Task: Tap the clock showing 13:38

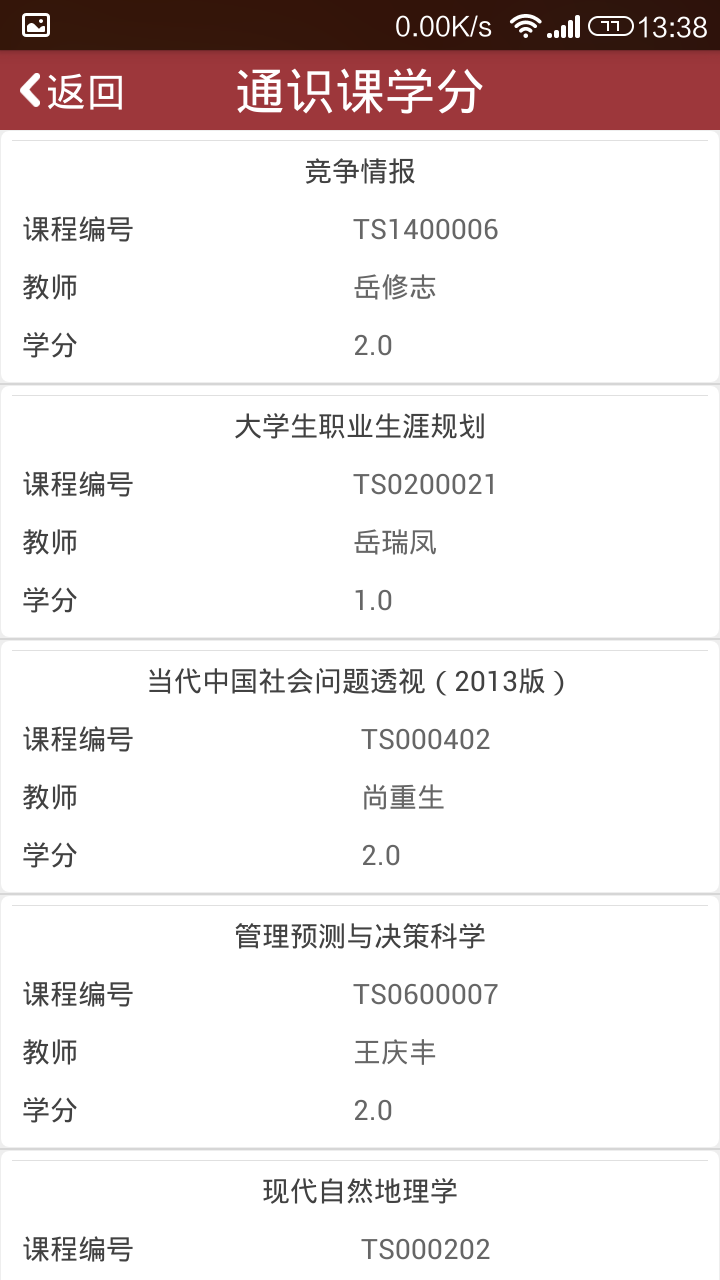Action: pyautogui.click(x=672, y=25)
